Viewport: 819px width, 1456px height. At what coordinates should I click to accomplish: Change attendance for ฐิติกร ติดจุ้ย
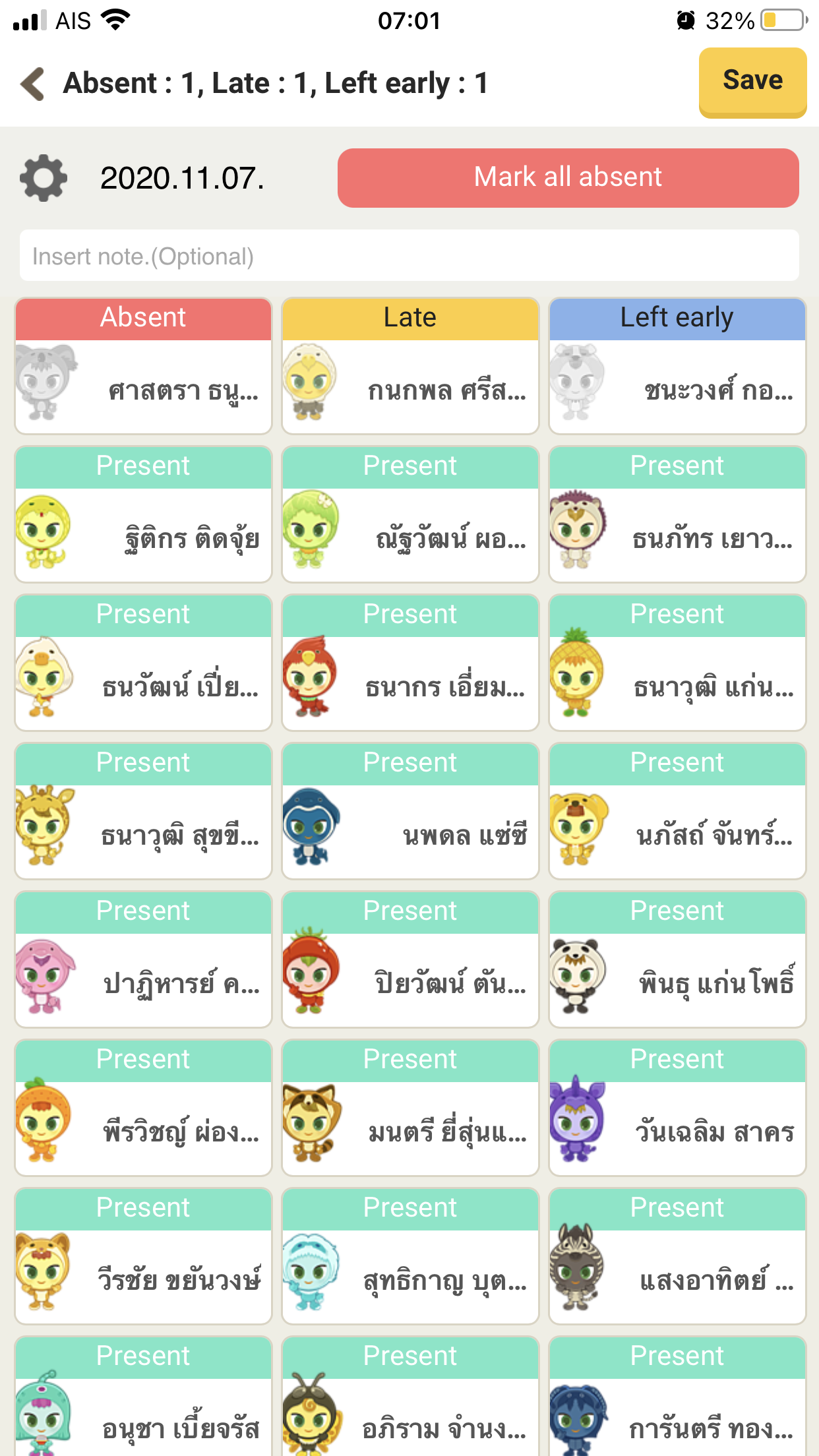[x=143, y=514]
